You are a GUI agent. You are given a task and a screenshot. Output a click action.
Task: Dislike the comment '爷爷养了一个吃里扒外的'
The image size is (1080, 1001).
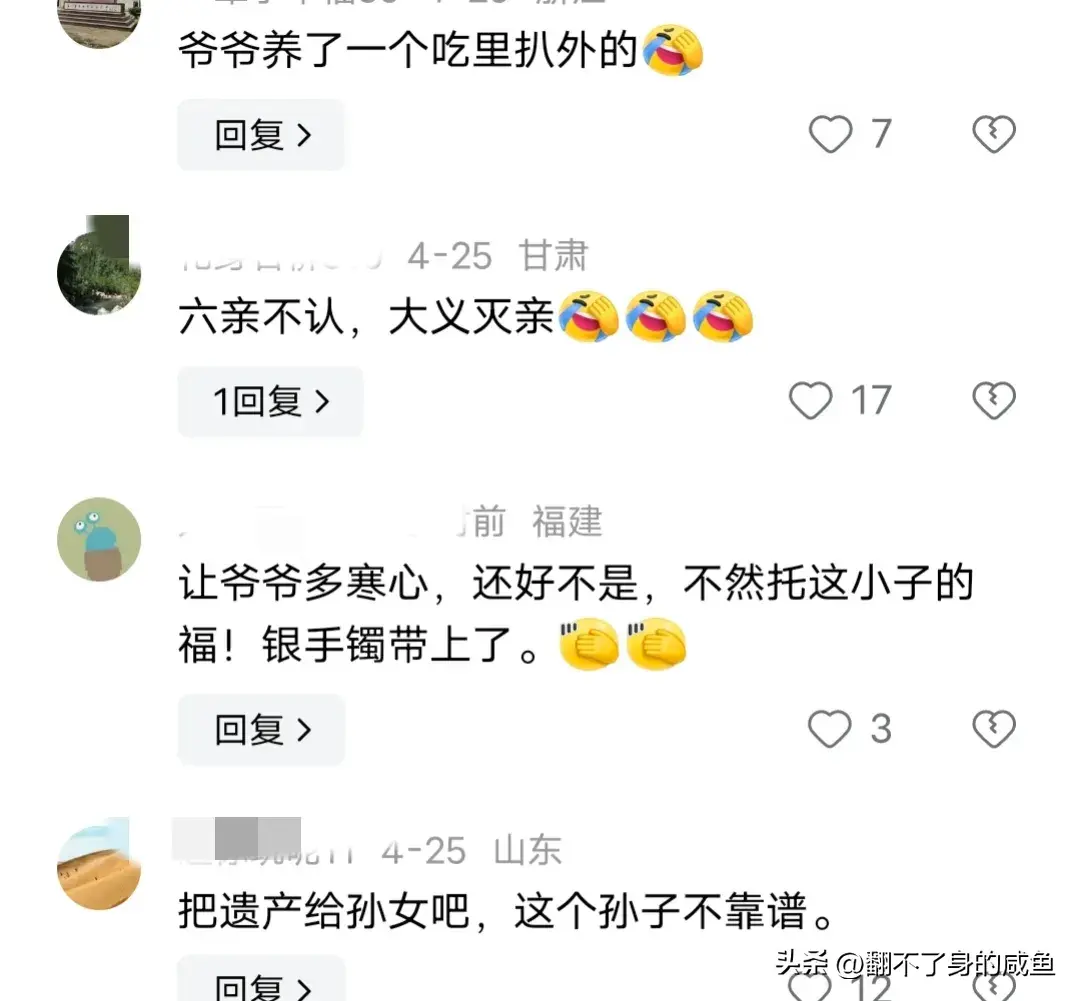pyautogui.click(x=994, y=134)
